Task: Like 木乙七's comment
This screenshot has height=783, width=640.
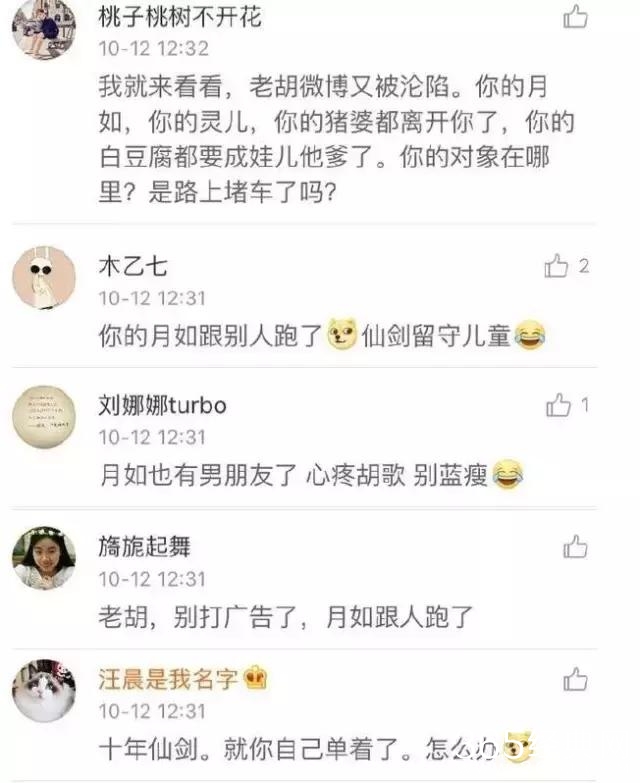Action: coord(557,266)
